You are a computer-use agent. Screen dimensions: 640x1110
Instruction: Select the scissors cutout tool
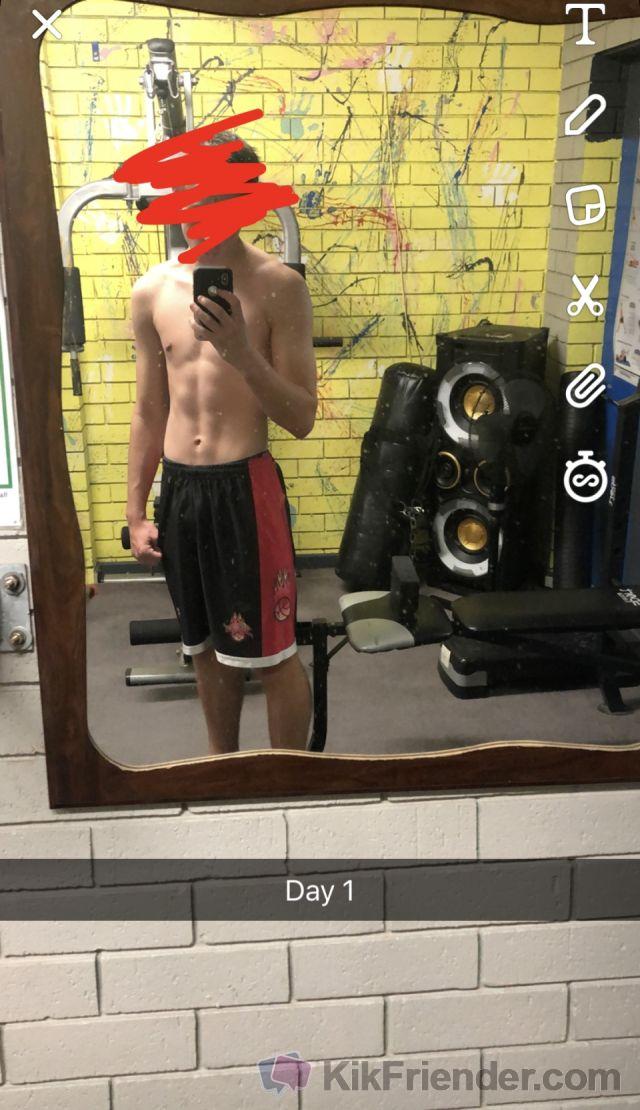tap(584, 296)
